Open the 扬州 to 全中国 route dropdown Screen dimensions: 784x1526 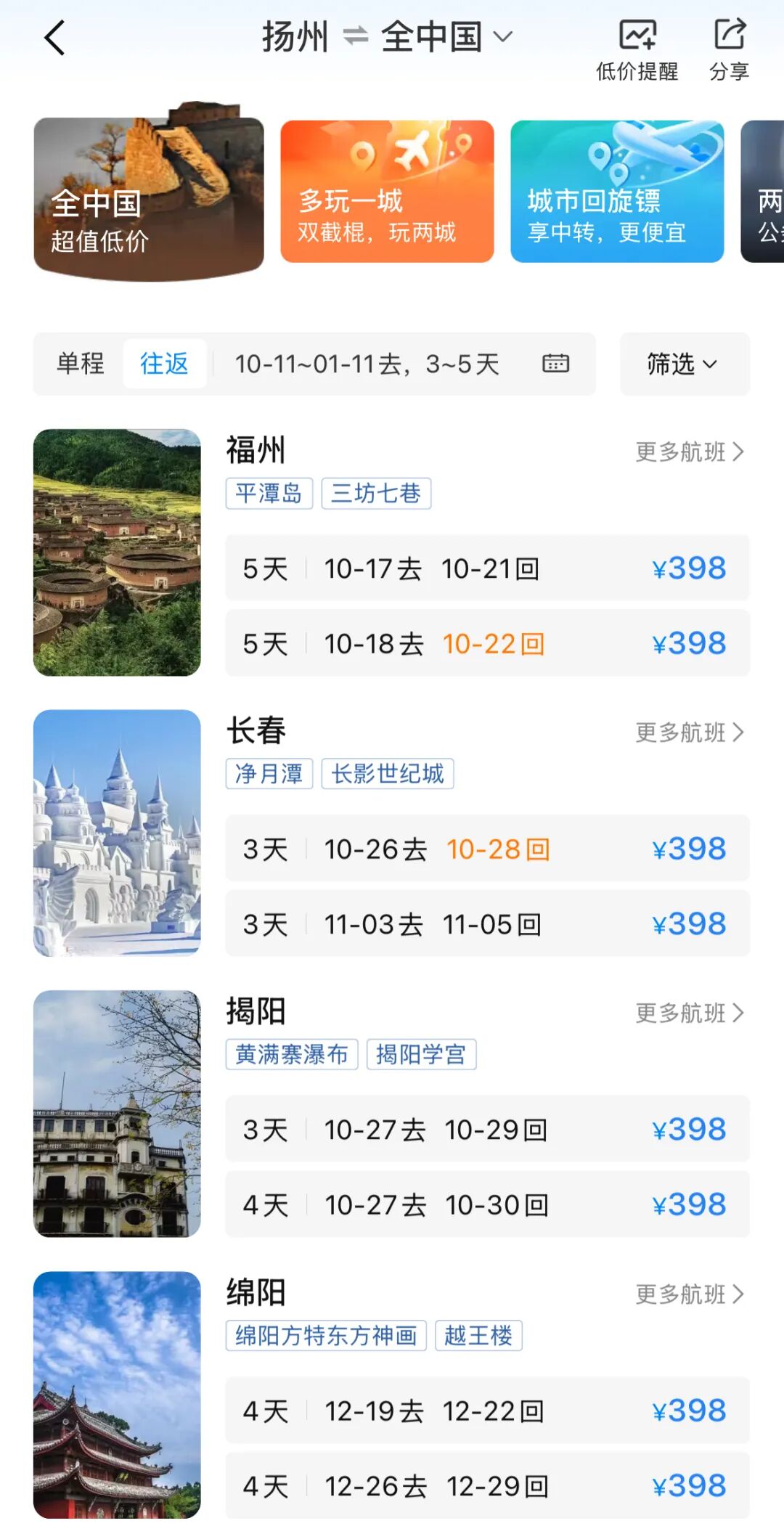tap(387, 36)
